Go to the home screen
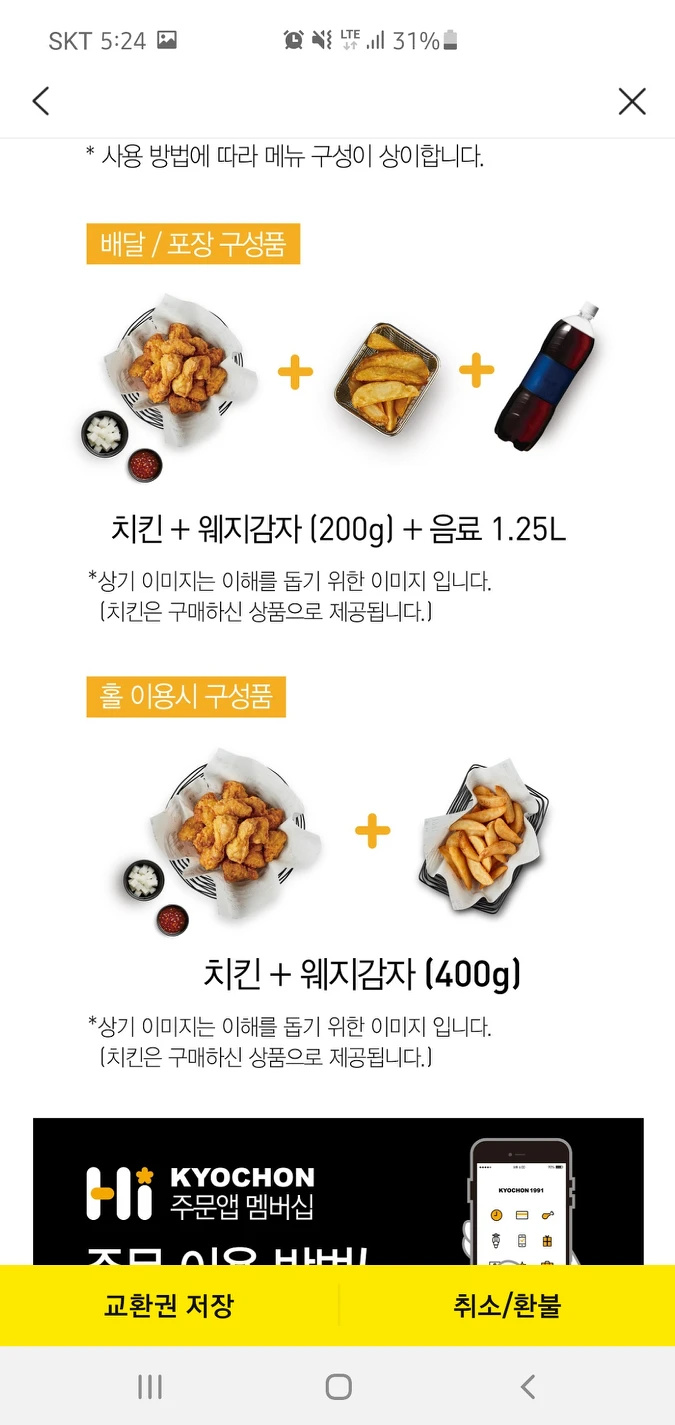This screenshot has height=1425, width=675. [338, 1386]
